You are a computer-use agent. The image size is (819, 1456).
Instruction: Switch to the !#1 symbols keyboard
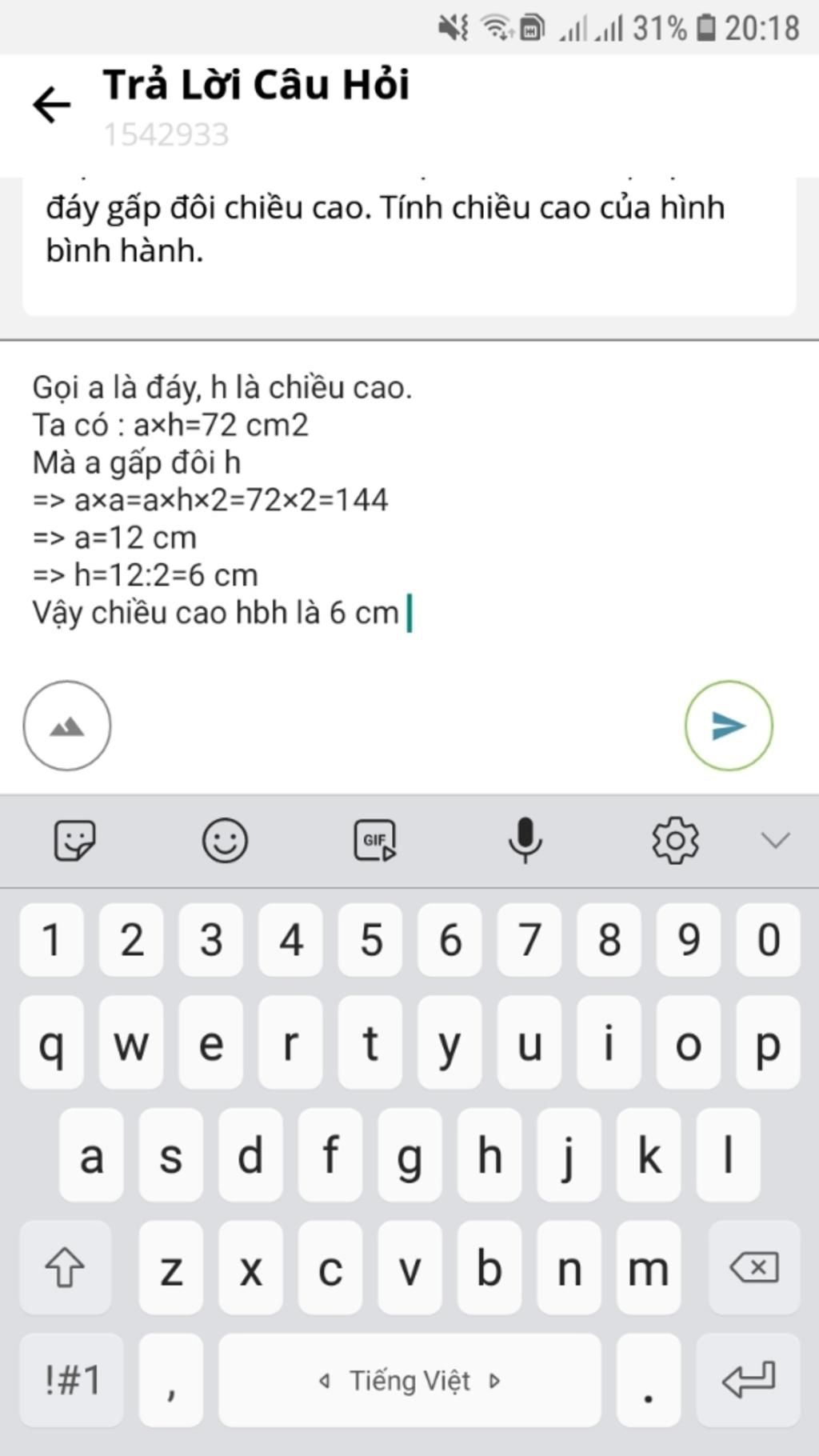point(72,1380)
